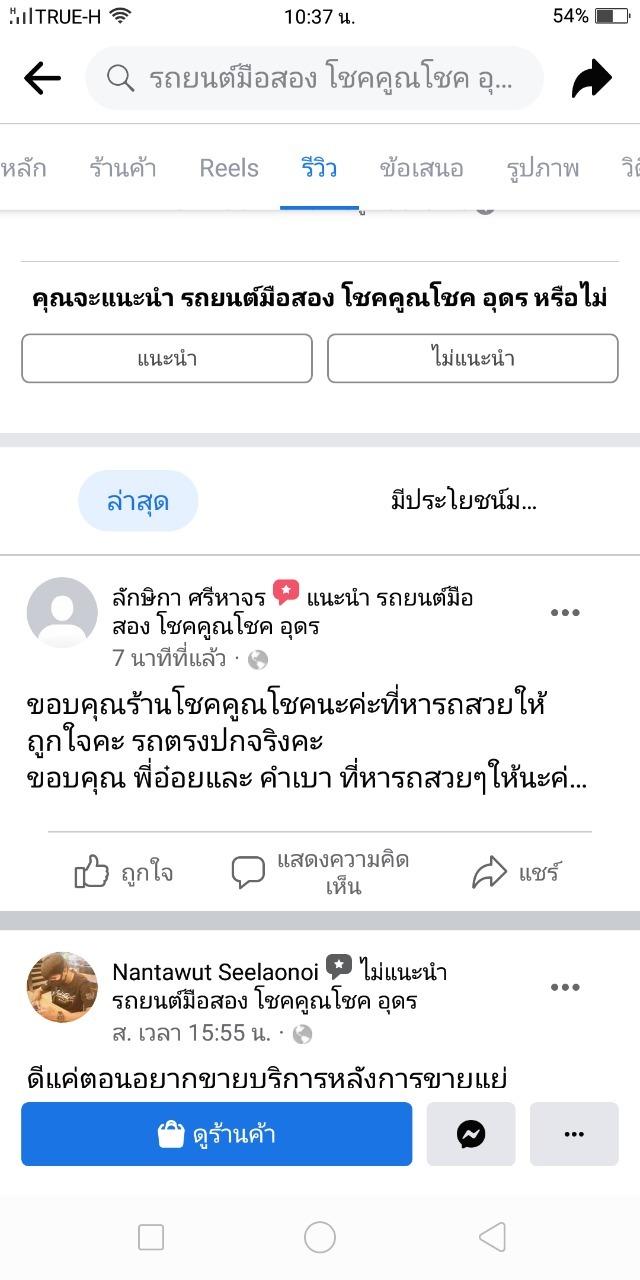Select the แนะนำ recommend button
640x1280 pixels.
pyautogui.click(x=167, y=358)
